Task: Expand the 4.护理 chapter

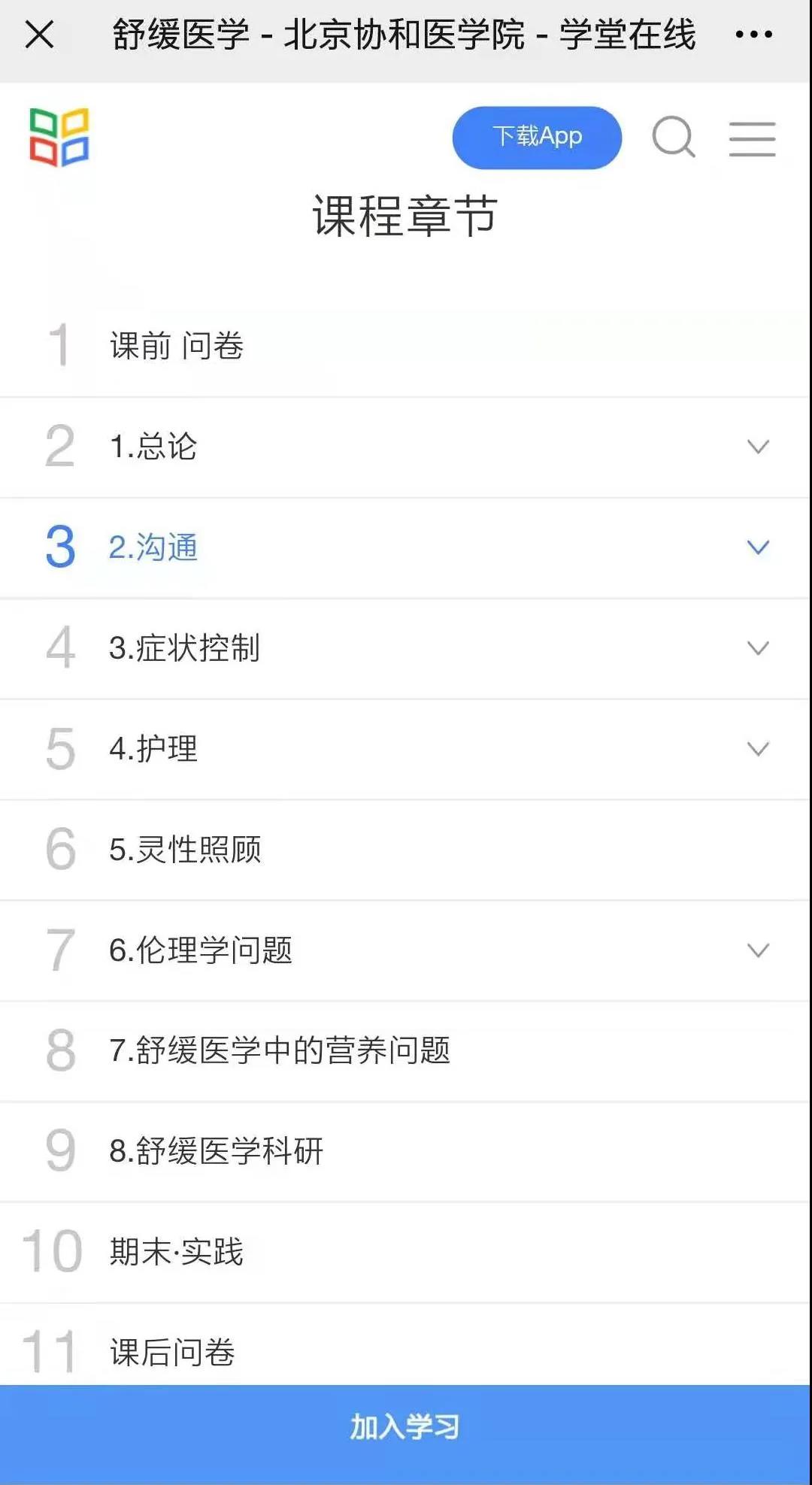Action: click(x=406, y=749)
